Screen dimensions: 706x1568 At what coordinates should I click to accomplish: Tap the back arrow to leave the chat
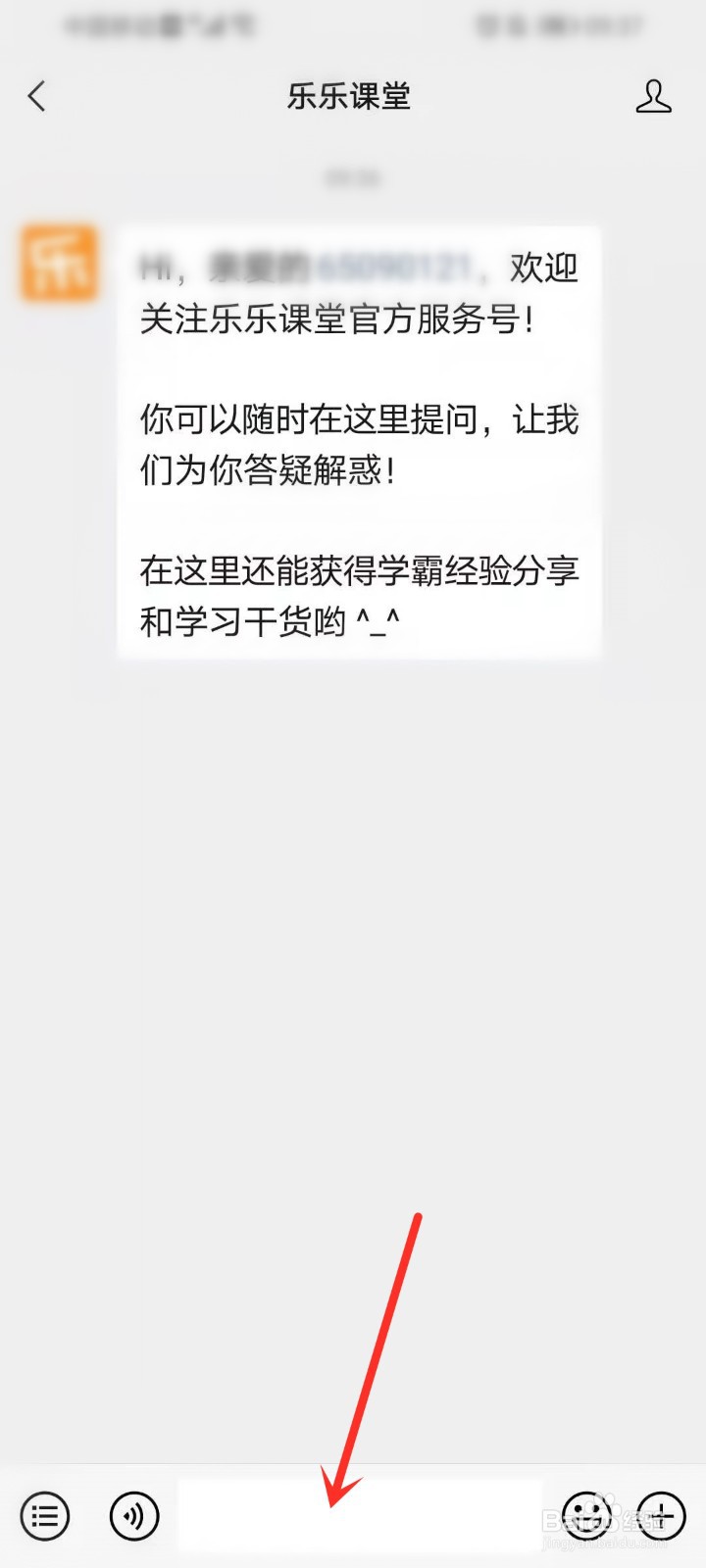(36, 96)
